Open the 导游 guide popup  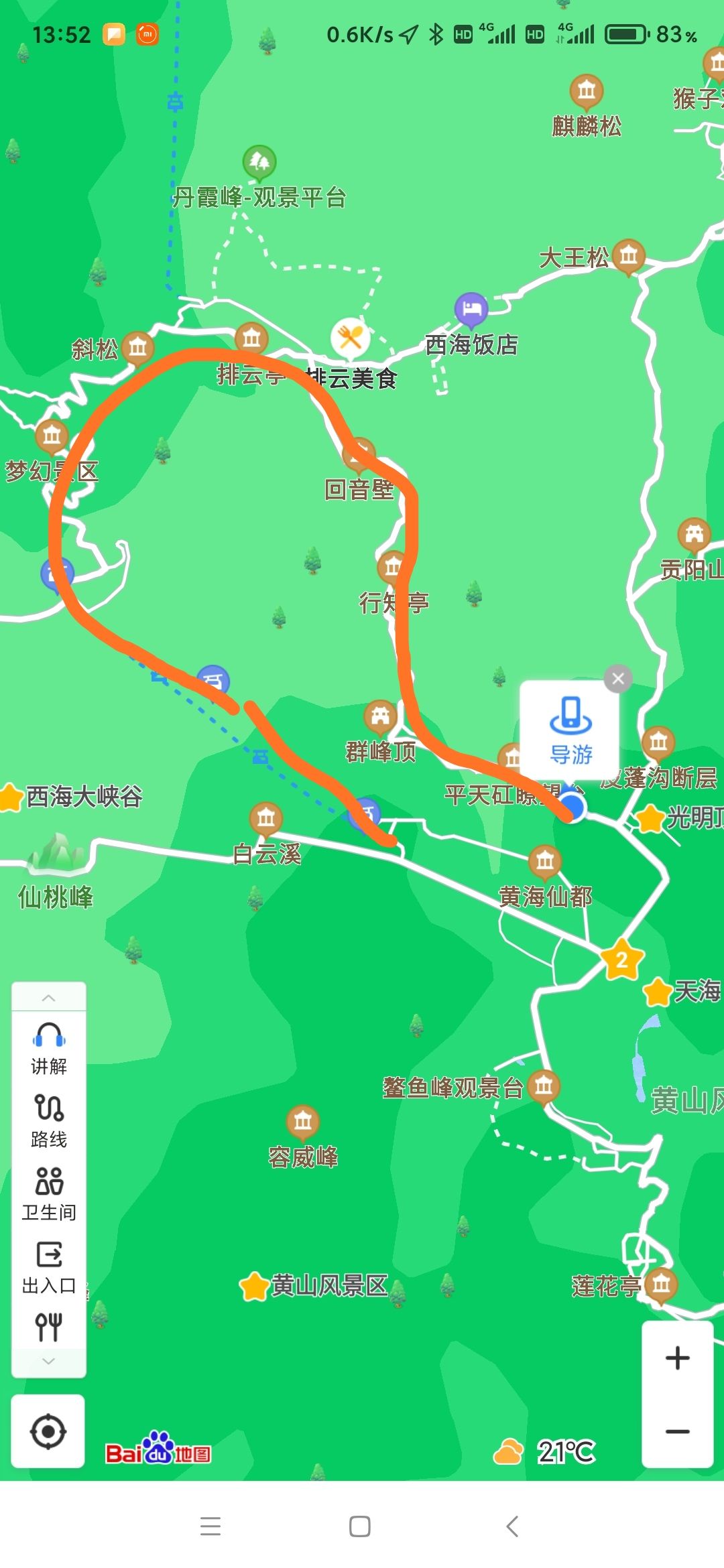pyautogui.click(x=570, y=730)
